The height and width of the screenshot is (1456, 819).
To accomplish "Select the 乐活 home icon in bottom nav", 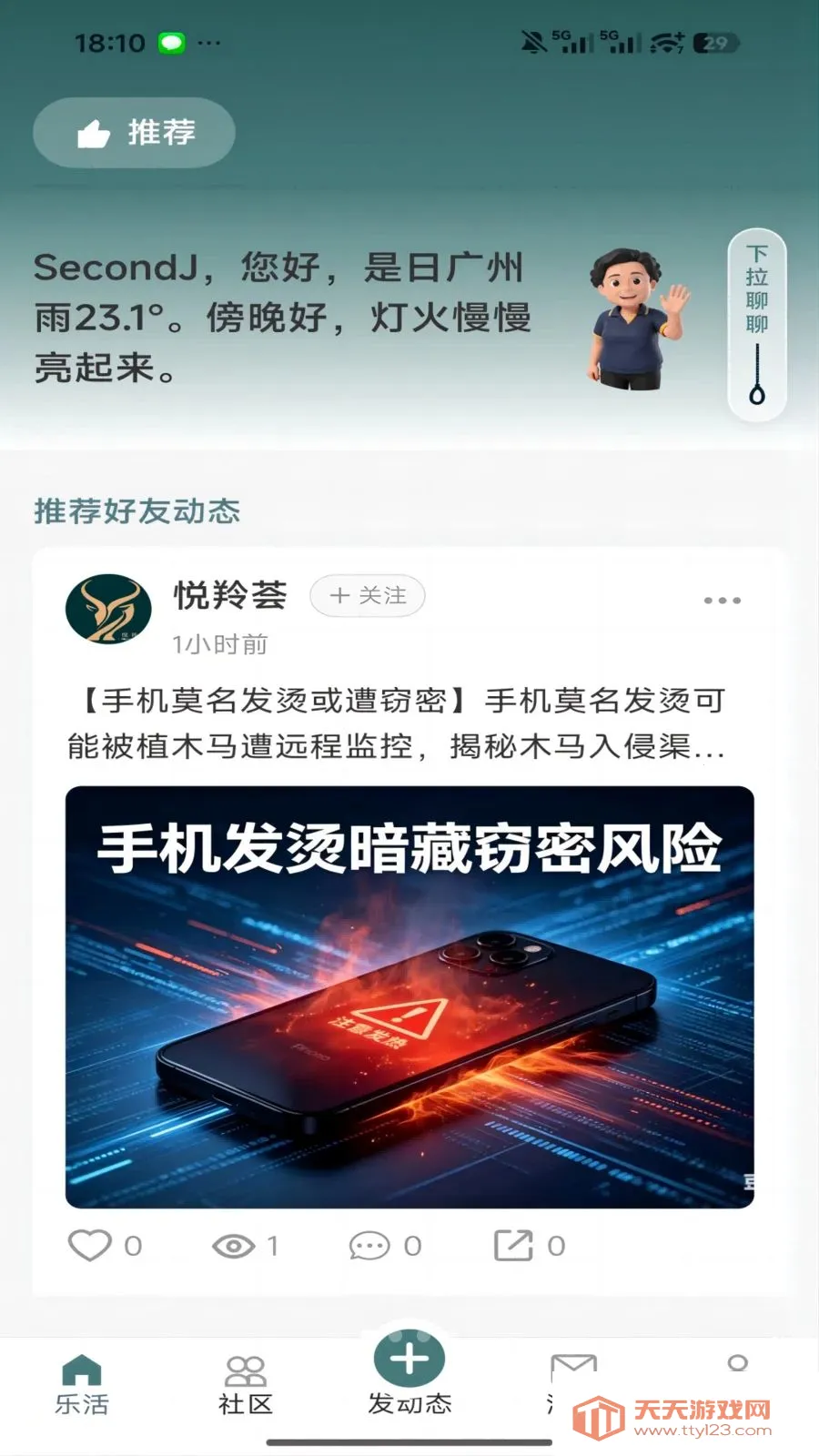I will click(x=82, y=1365).
